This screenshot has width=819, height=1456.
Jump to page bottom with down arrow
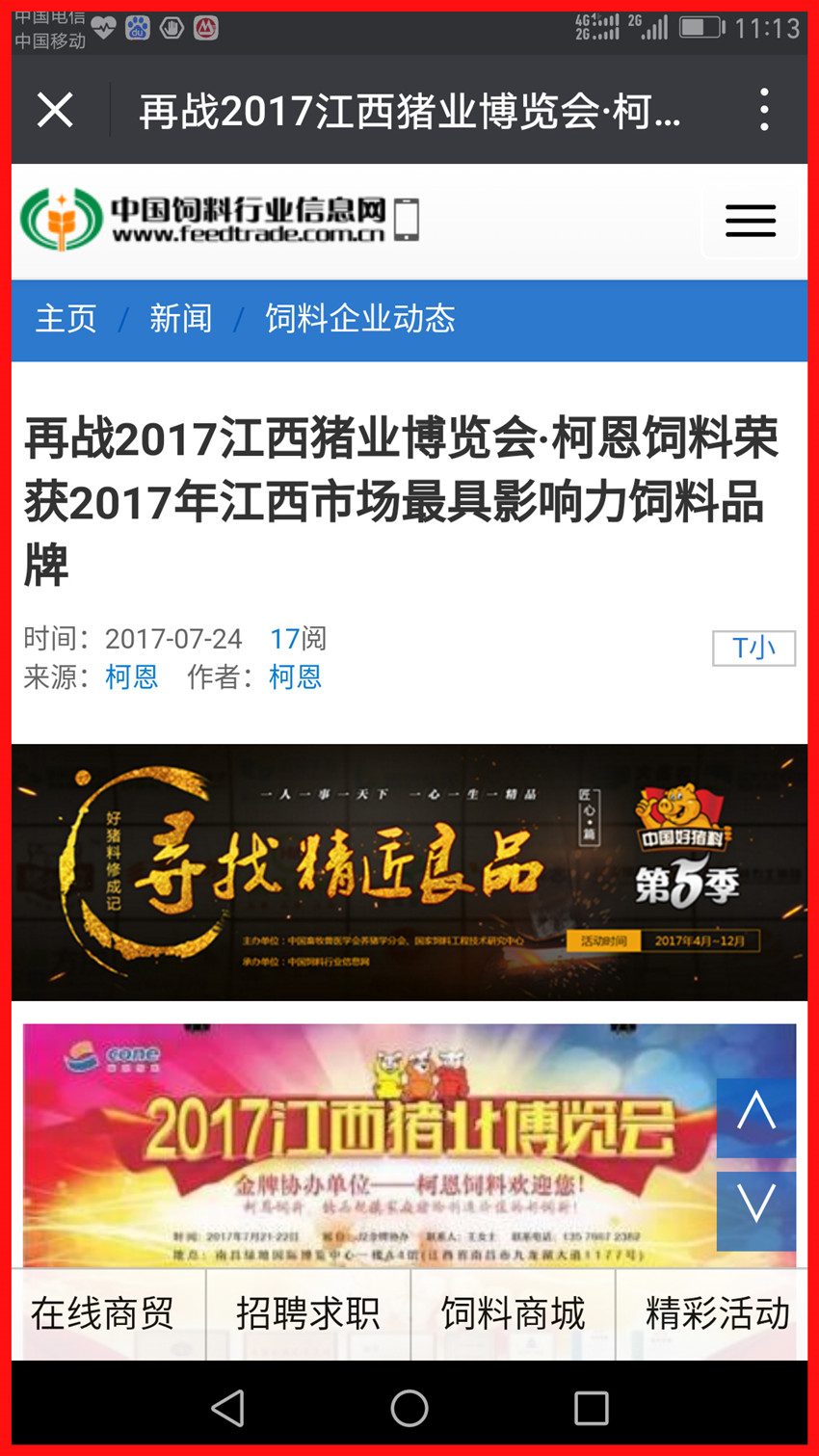(755, 1210)
